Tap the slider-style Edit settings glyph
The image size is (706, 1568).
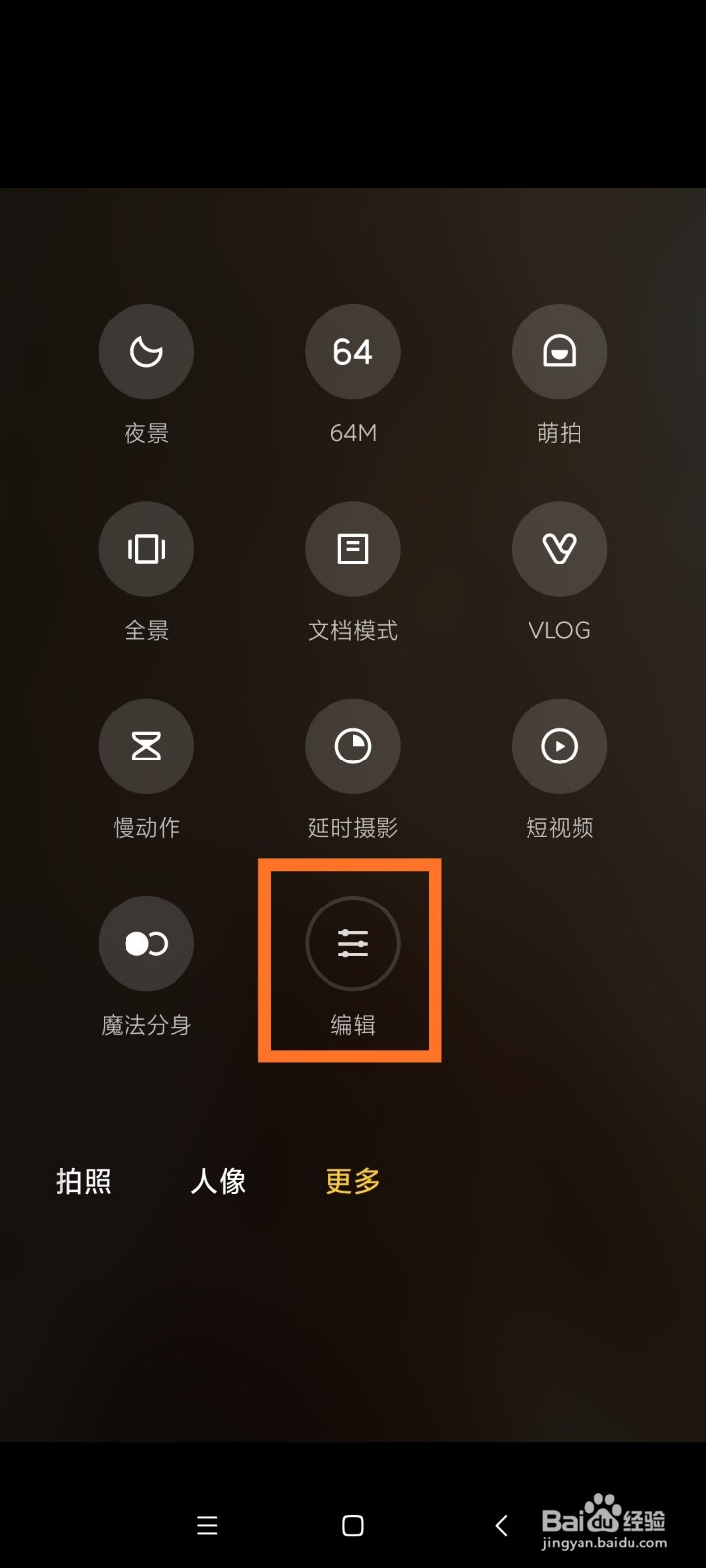pos(353,943)
